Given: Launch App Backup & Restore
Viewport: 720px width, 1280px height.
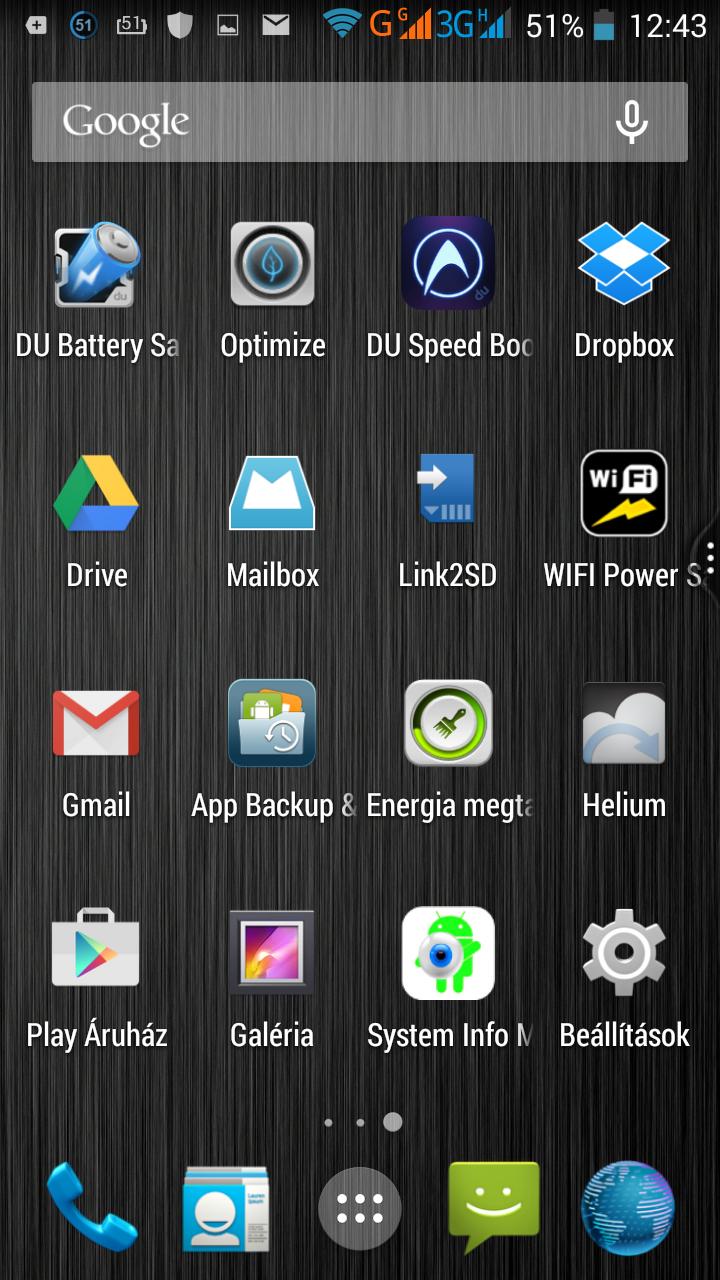Looking at the screenshot, I should tap(272, 724).
